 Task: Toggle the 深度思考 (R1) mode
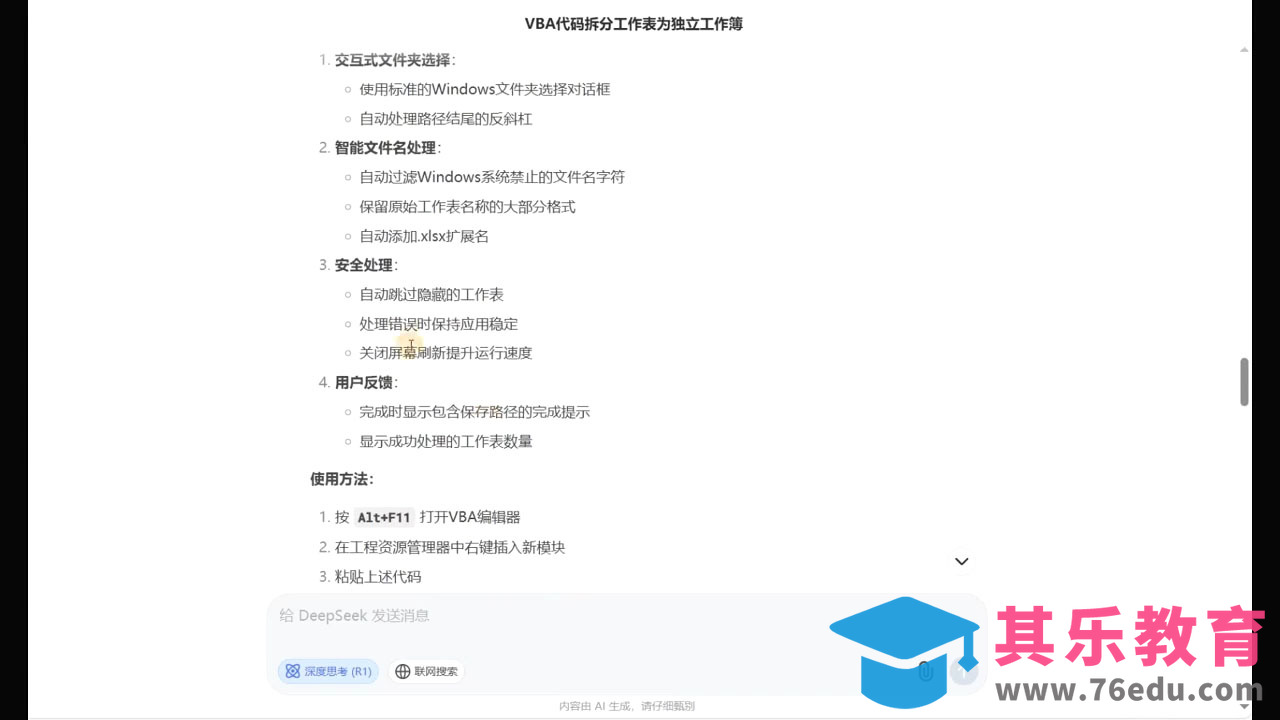click(x=328, y=671)
